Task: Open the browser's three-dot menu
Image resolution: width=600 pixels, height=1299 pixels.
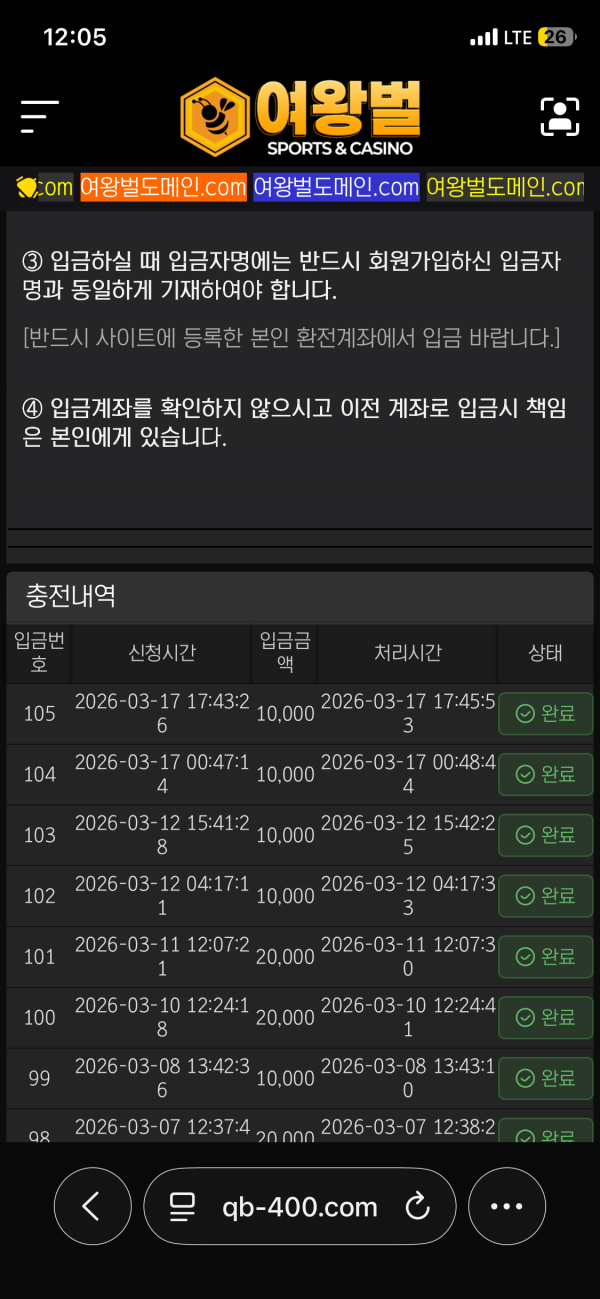Action: [507, 1207]
